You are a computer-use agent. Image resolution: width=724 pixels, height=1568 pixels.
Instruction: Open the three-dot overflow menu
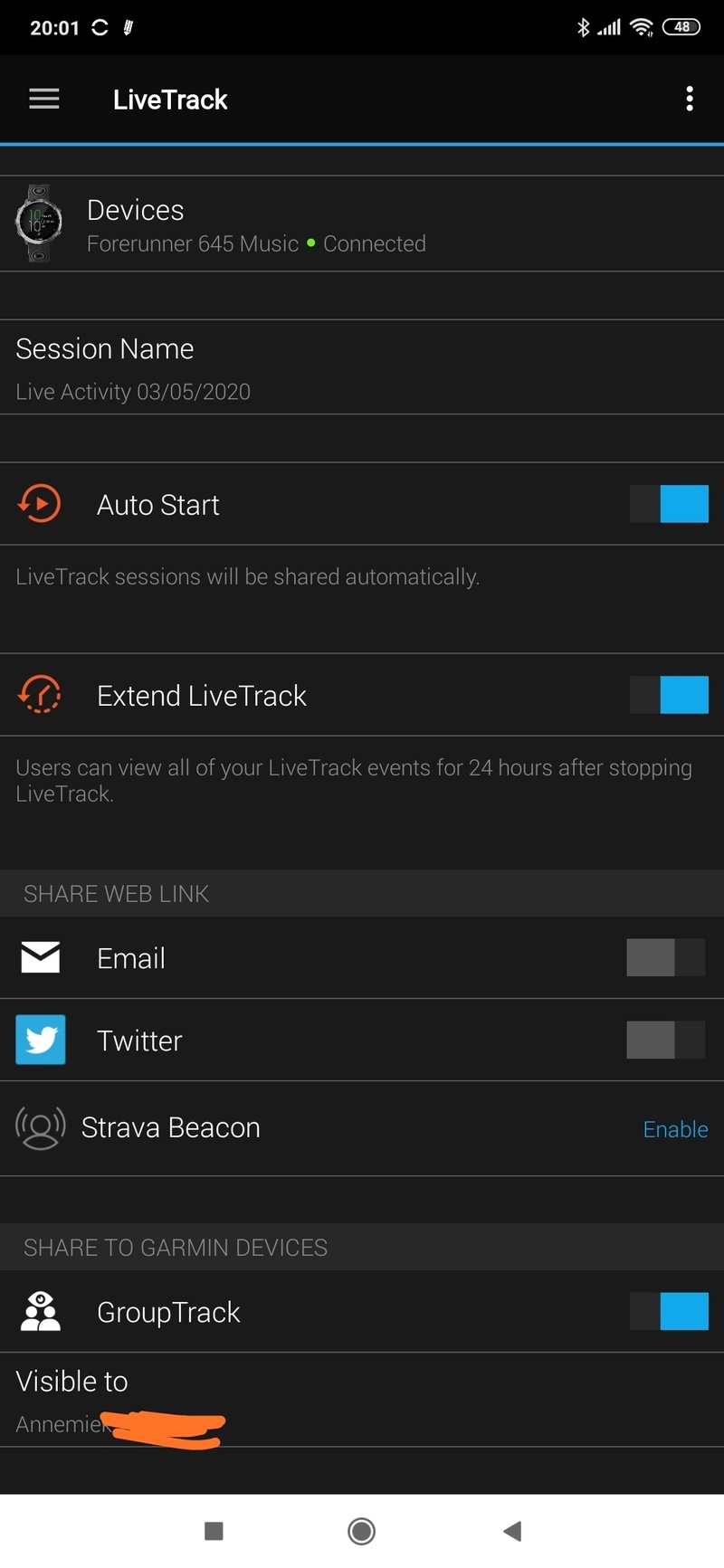click(690, 100)
